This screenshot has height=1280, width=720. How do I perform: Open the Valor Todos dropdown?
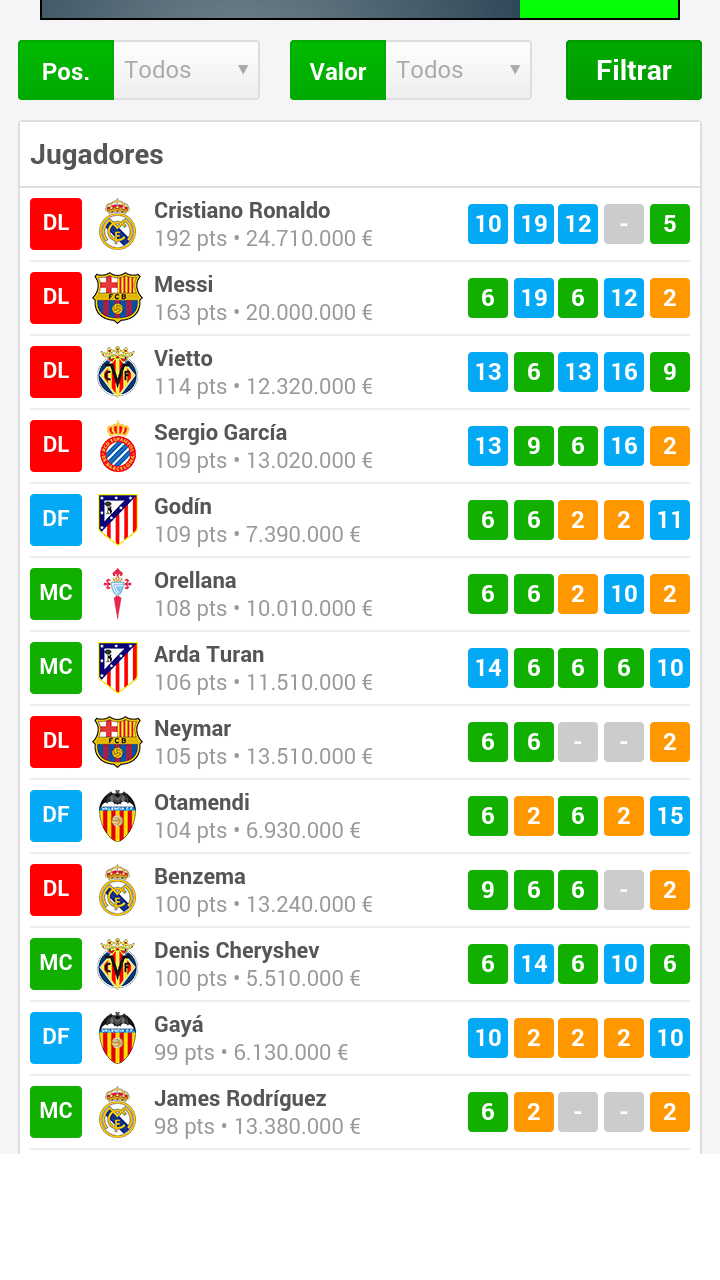pyautogui.click(x=458, y=70)
